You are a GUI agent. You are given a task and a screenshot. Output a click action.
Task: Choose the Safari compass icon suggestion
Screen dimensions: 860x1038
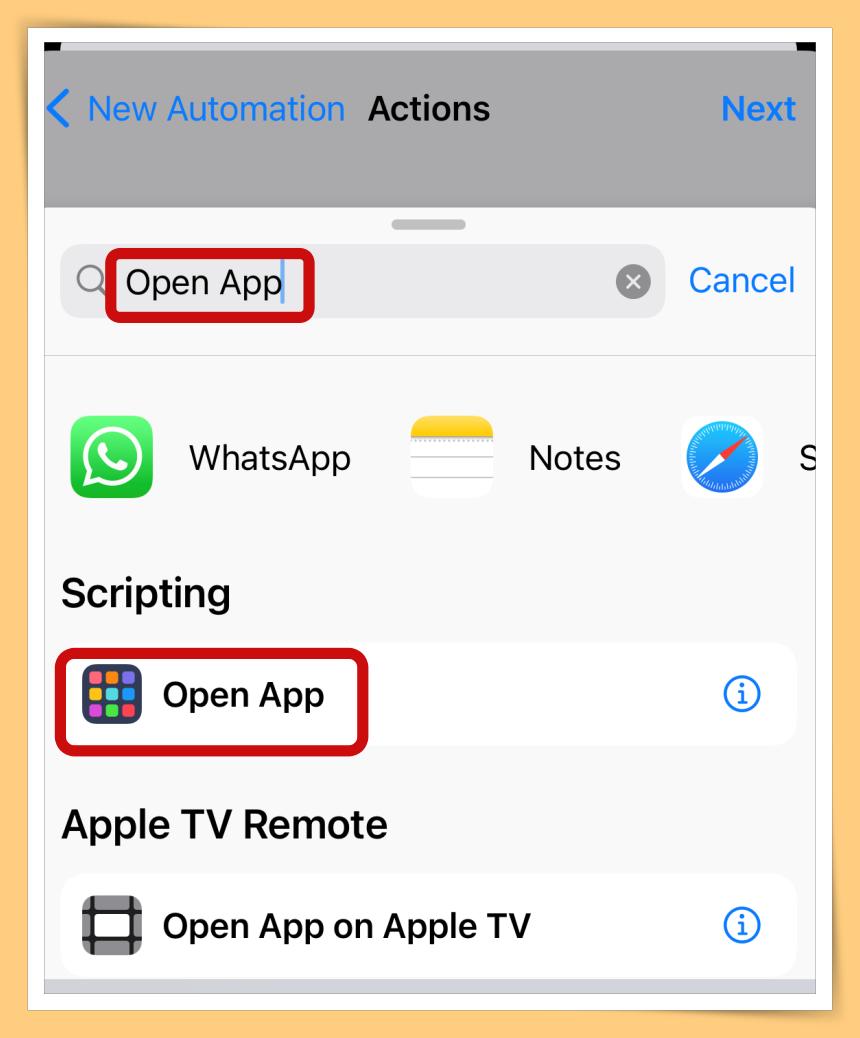point(722,458)
